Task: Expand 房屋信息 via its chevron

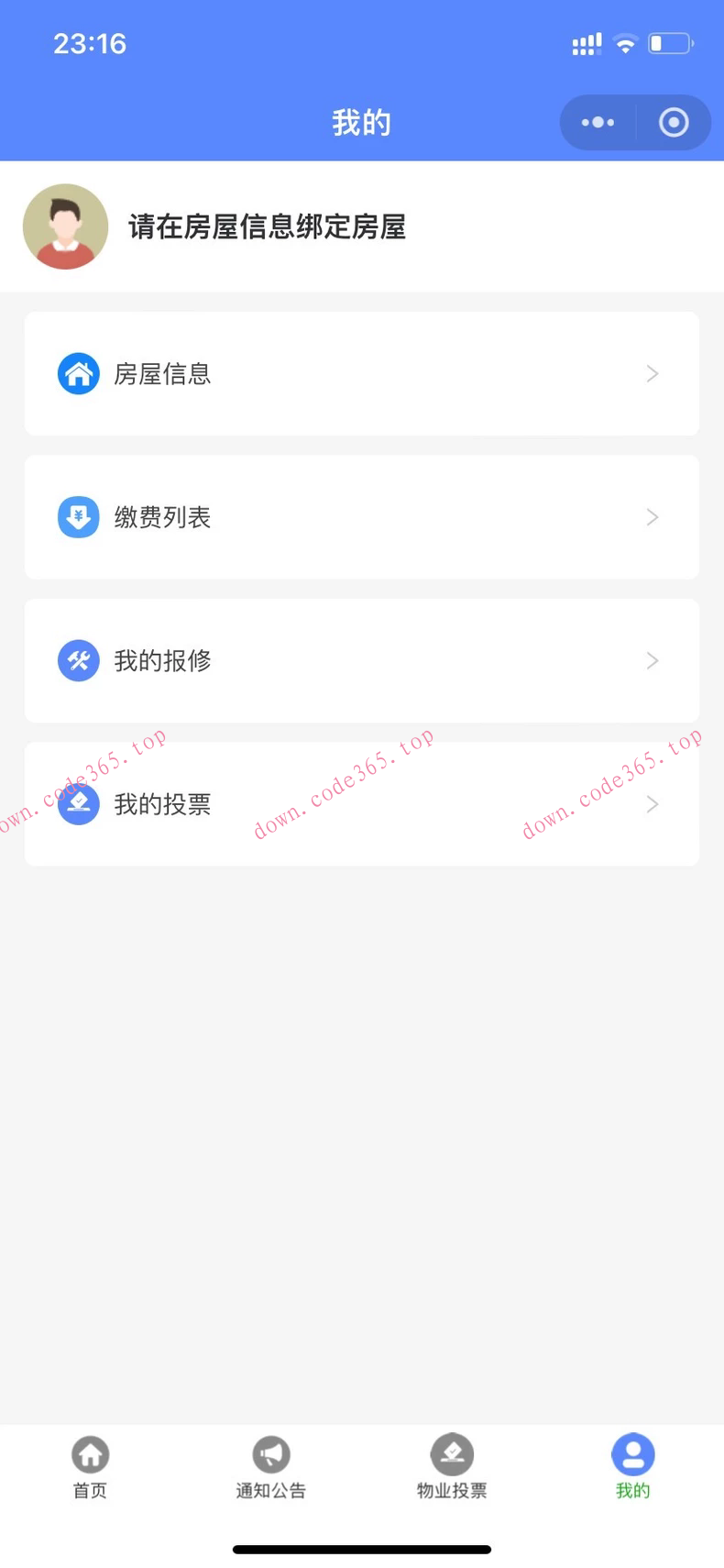Action: (x=652, y=373)
